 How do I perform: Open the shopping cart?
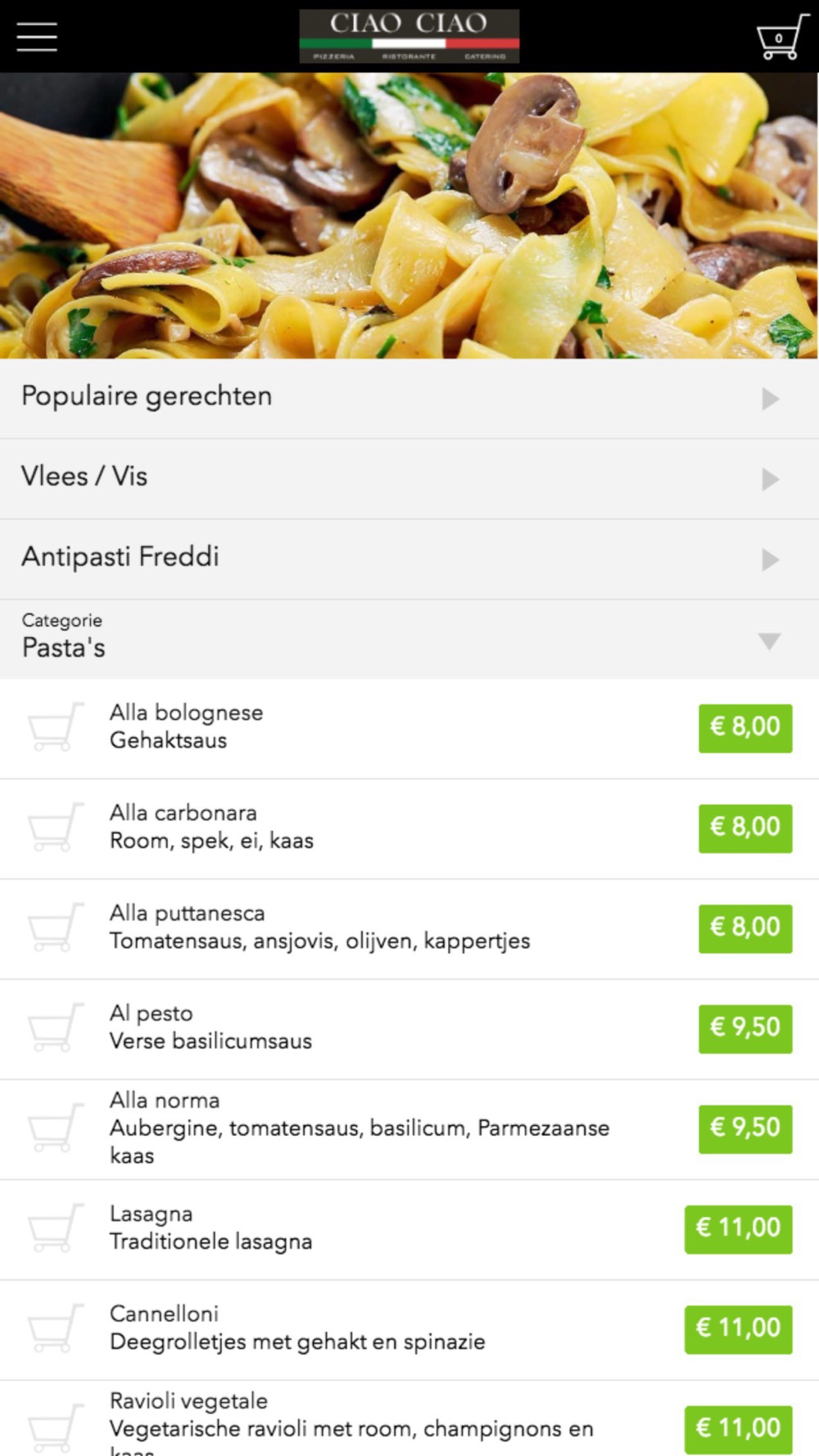tap(782, 37)
